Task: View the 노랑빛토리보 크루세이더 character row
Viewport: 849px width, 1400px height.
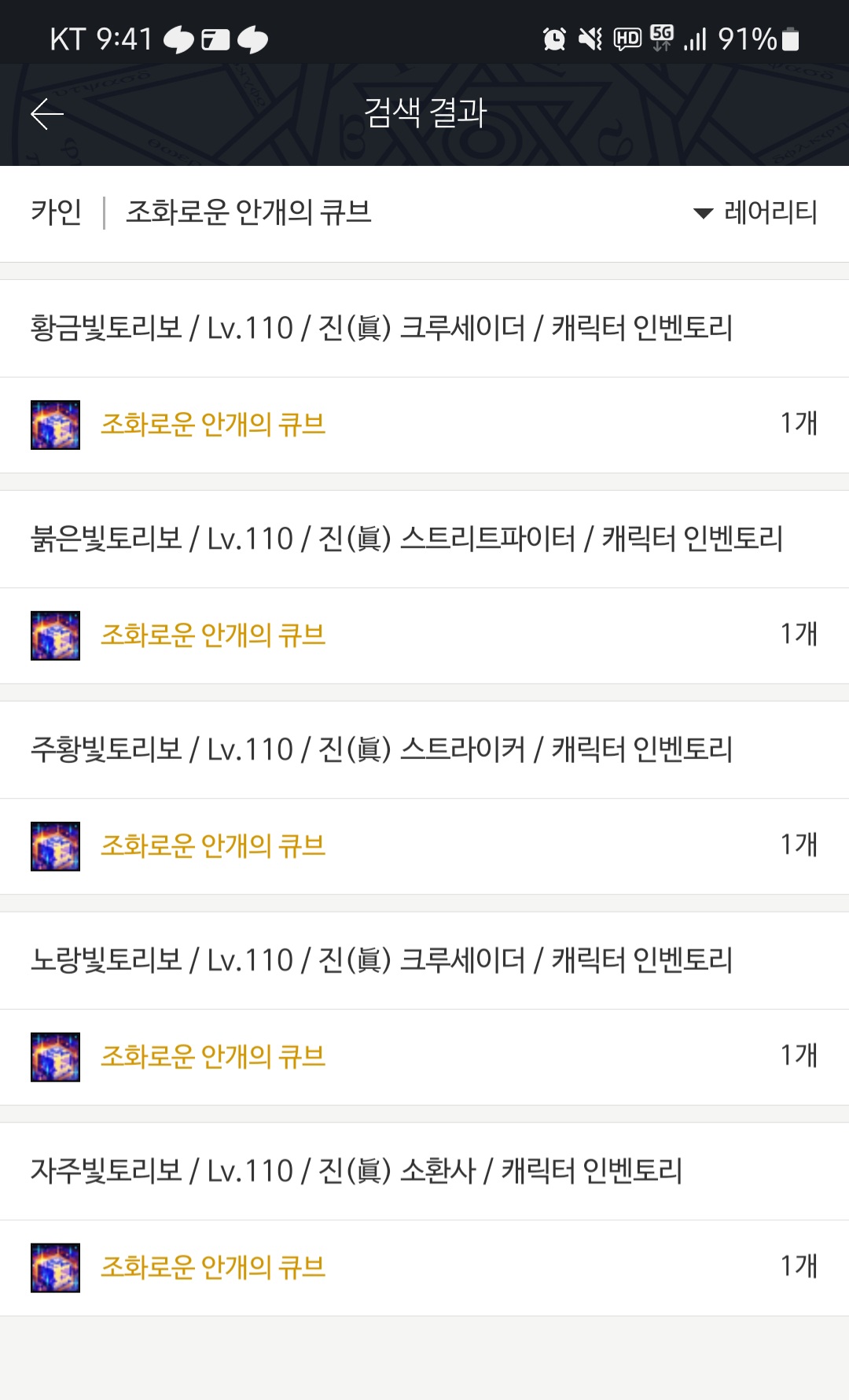Action: [381, 960]
